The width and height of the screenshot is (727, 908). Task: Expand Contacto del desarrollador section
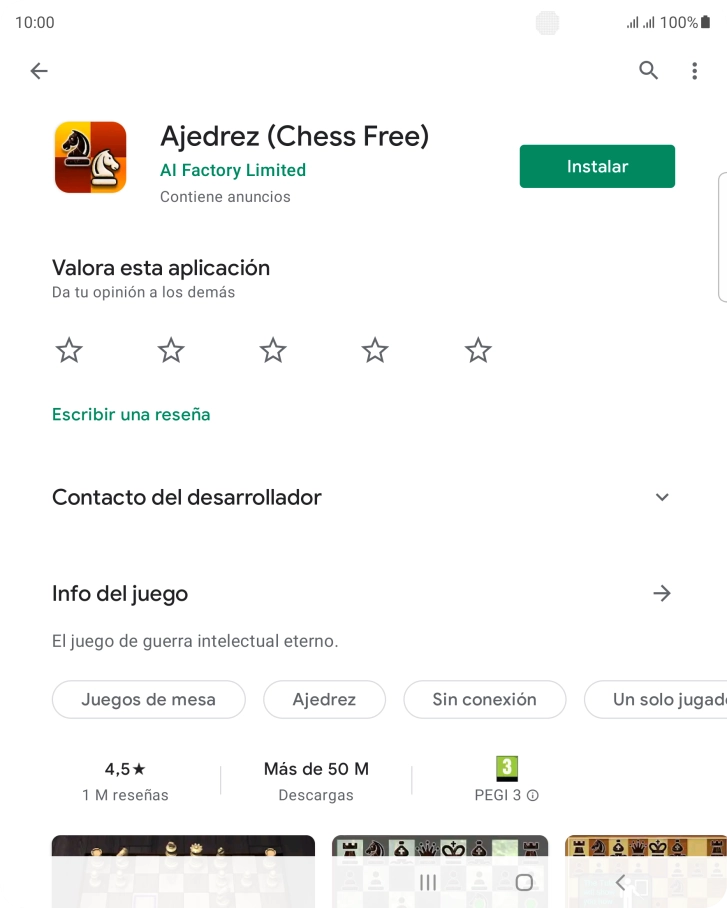point(661,497)
